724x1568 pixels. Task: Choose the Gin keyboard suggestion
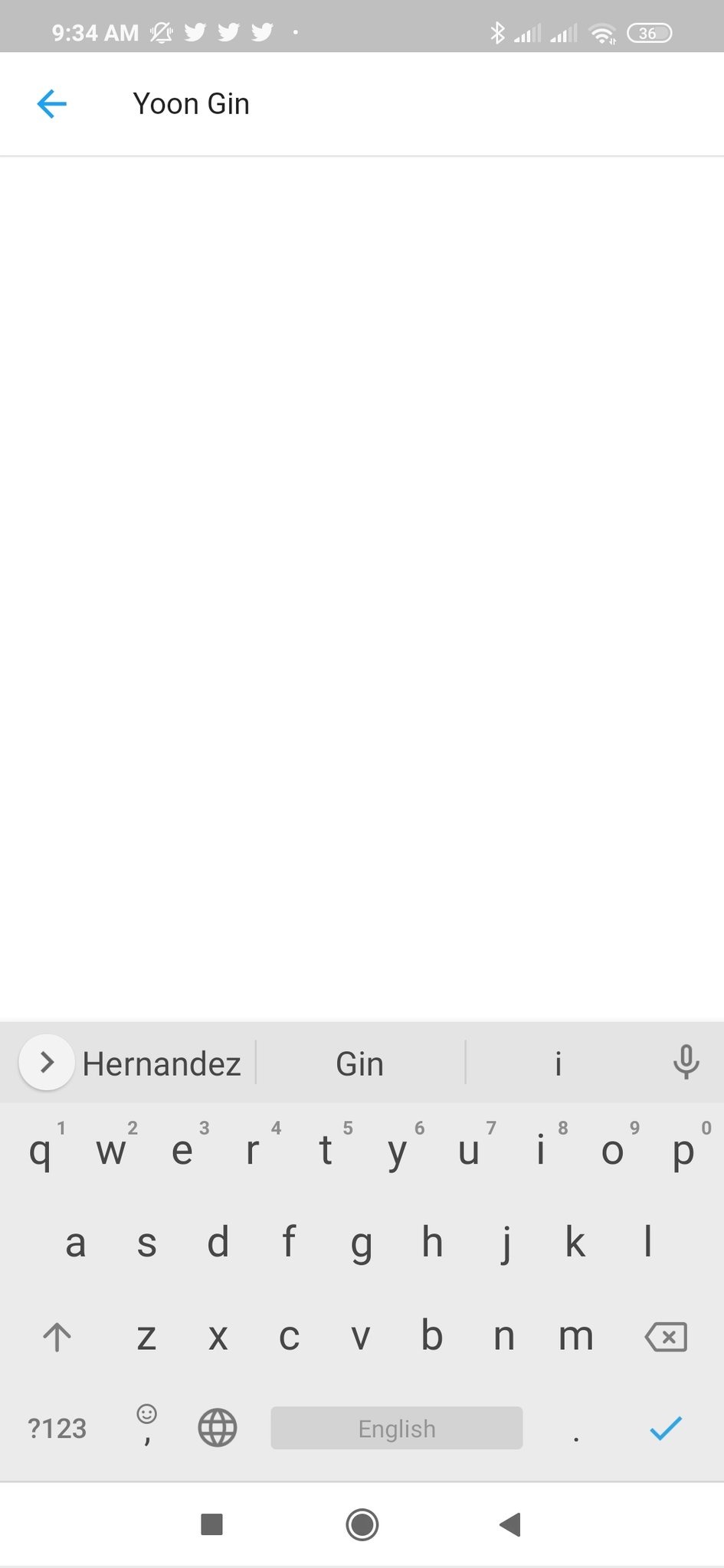(x=360, y=1063)
